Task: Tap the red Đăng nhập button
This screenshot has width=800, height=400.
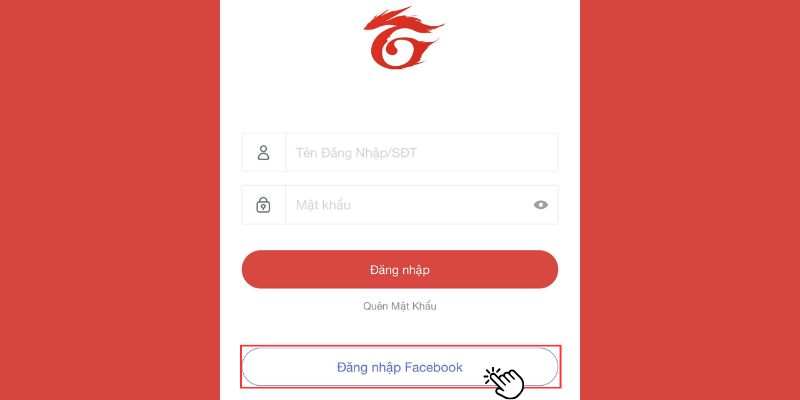Action: (399, 269)
